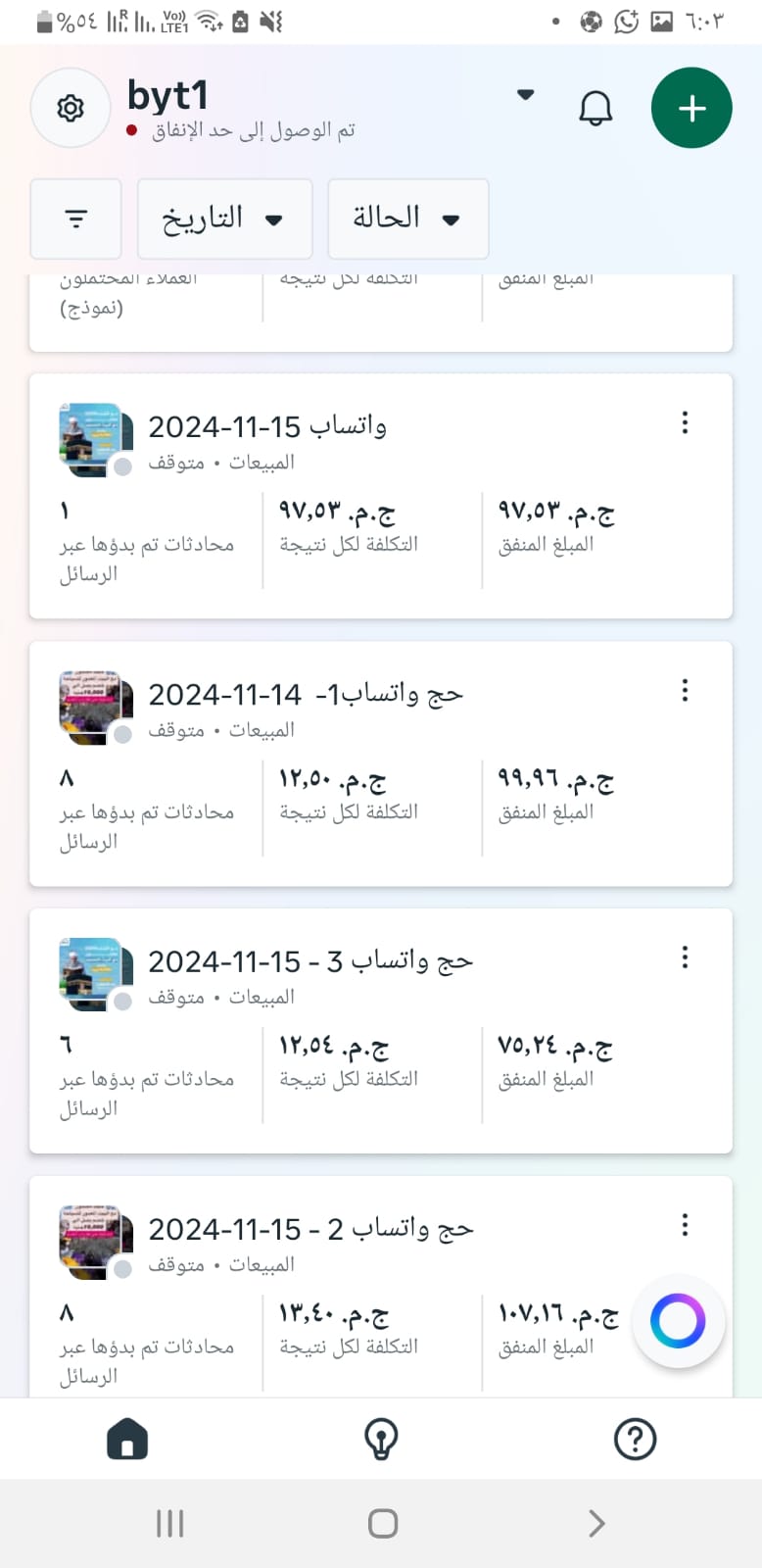The image size is (762, 1568).
Task: Open the واتساب 2024-11-15 campaign card
Action: click(267, 427)
